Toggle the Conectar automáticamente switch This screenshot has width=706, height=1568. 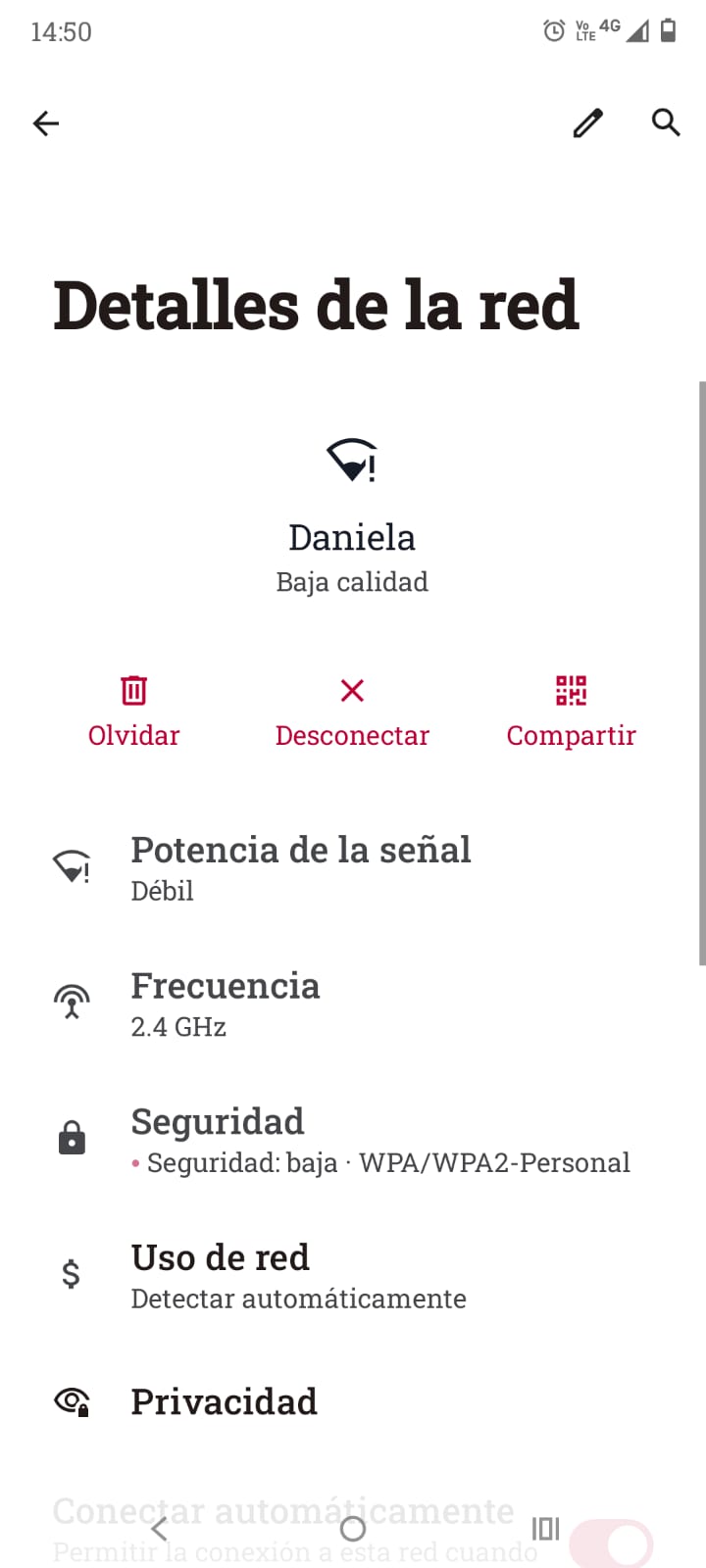click(610, 1544)
